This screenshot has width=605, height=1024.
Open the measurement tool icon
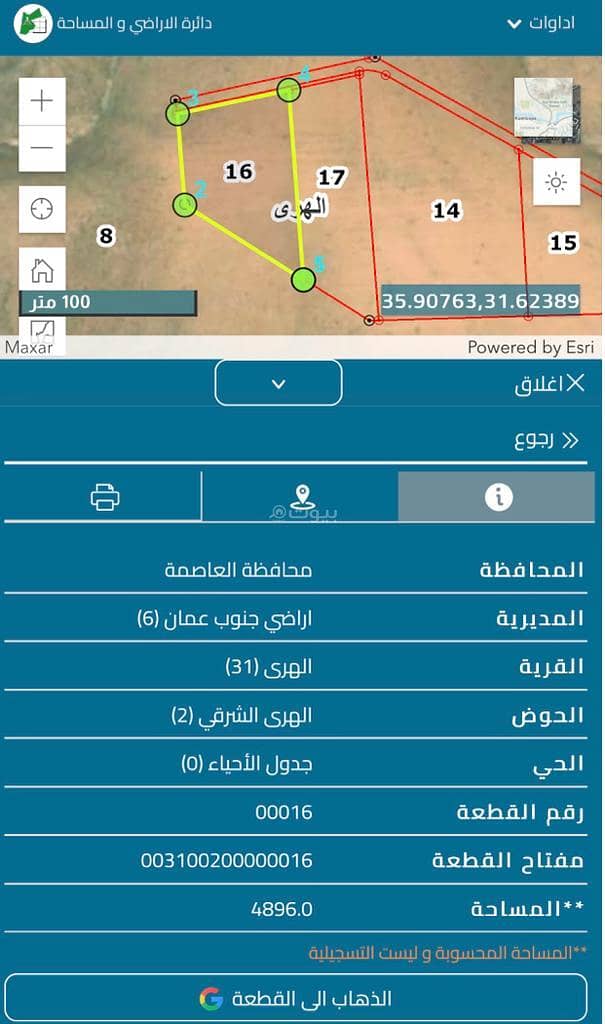42,329
